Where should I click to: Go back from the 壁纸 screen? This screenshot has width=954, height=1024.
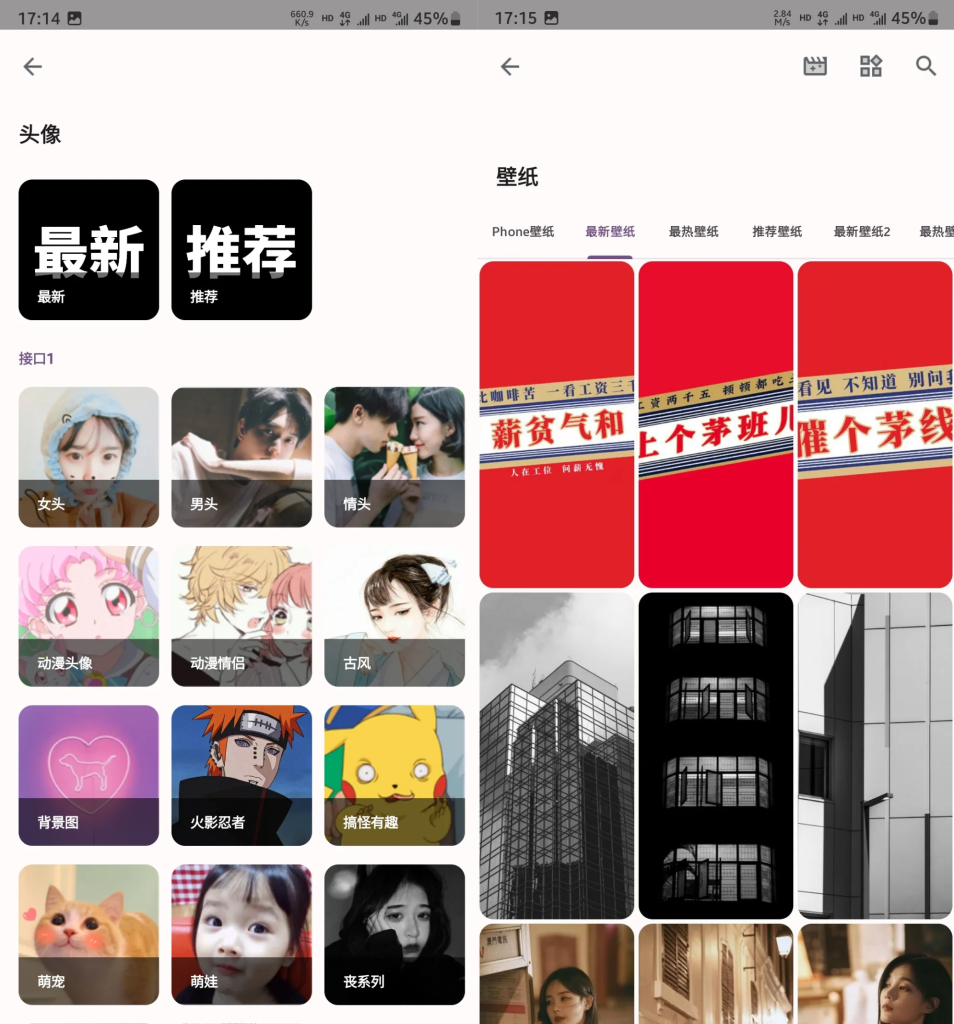[x=510, y=67]
